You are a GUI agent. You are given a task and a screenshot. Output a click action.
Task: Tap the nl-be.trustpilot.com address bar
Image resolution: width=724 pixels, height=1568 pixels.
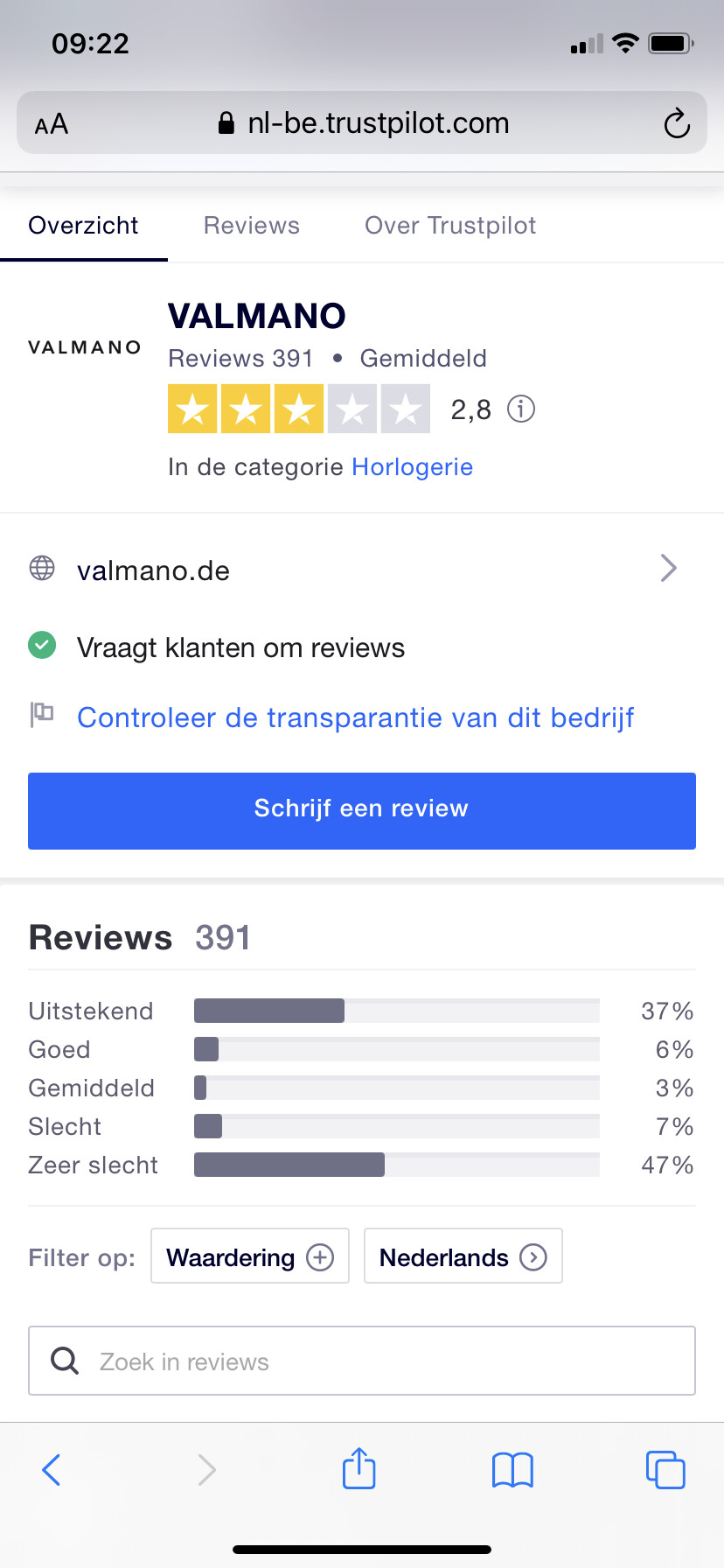pyautogui.click(x=363, y=123)
